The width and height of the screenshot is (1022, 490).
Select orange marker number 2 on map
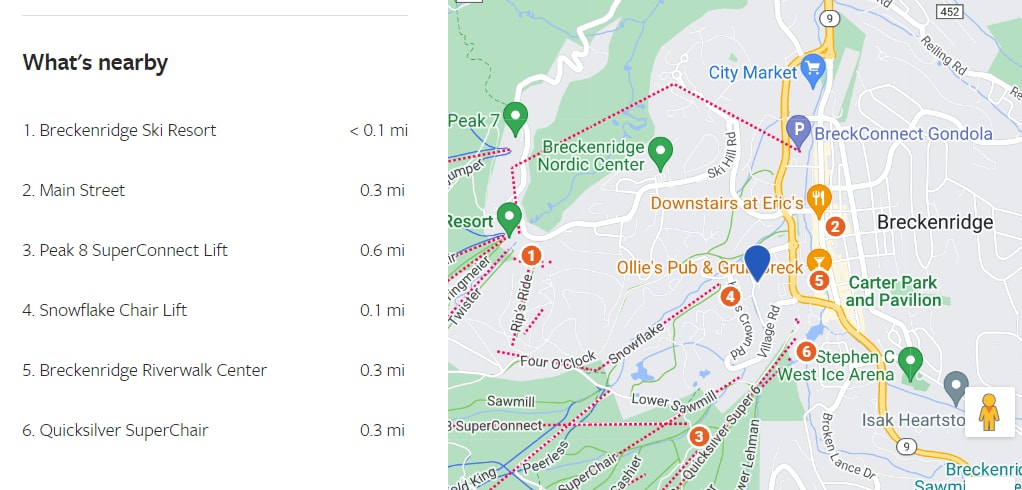click(x=836, y=227)
